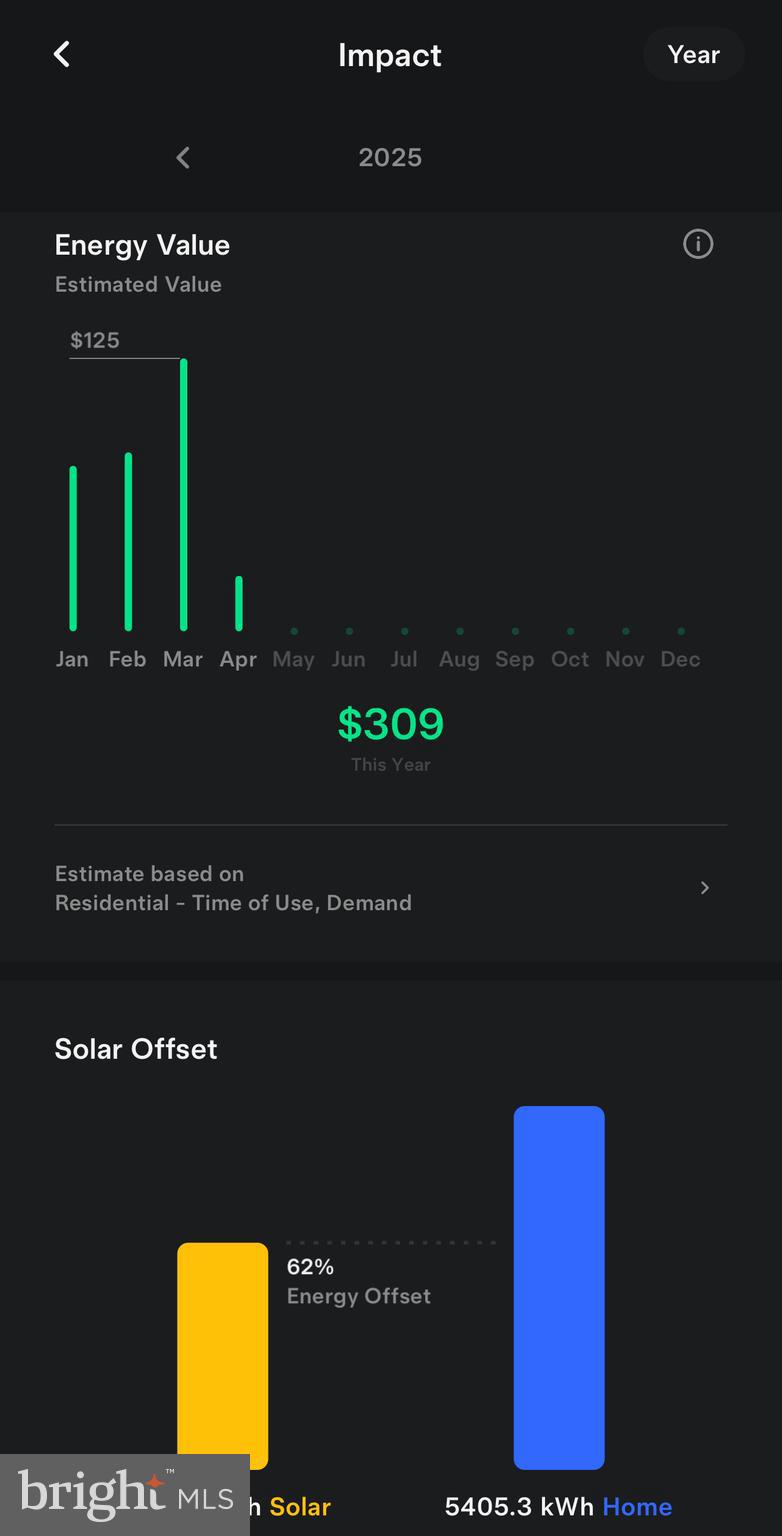Screen dimensions: 782x1536
Task: Open the Year period selector
Action: point(693,54)
